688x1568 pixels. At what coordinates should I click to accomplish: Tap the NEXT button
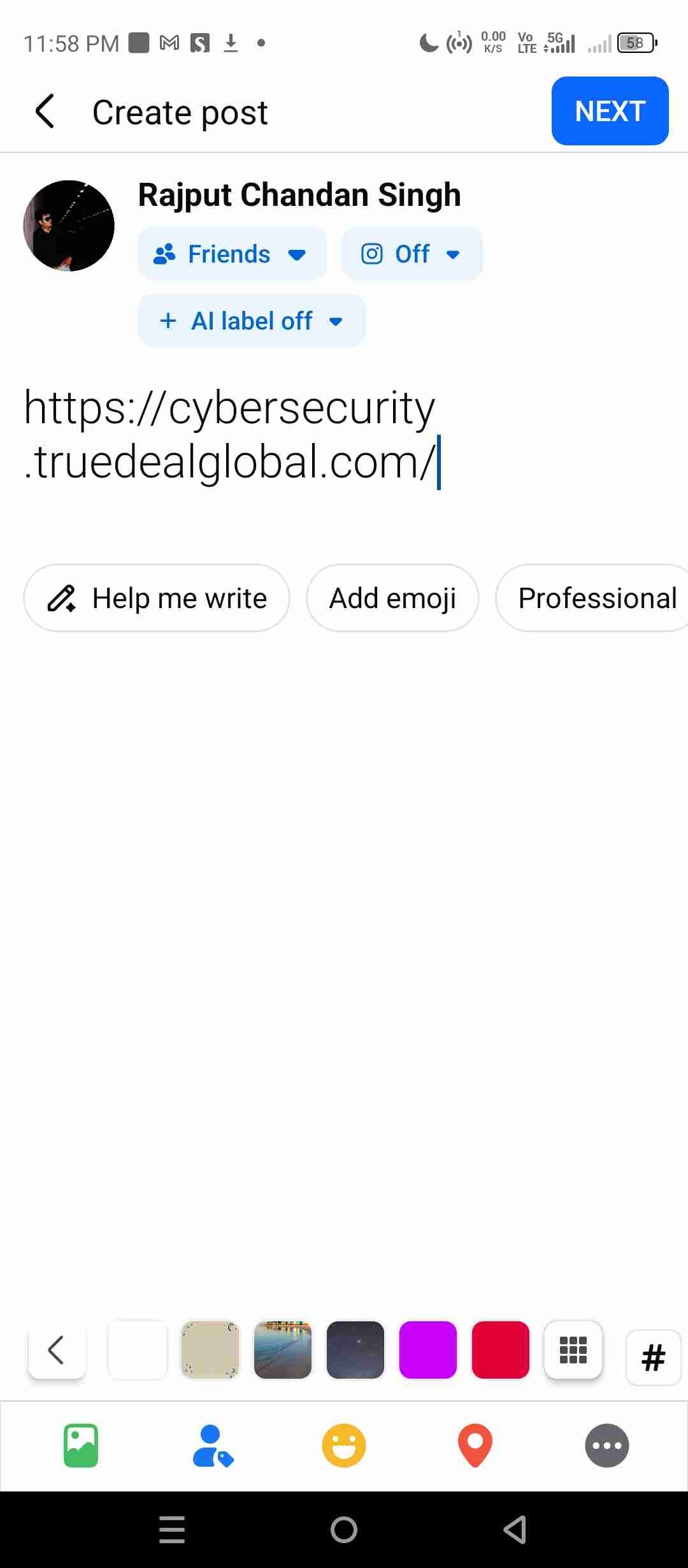[x=610, y=112]
